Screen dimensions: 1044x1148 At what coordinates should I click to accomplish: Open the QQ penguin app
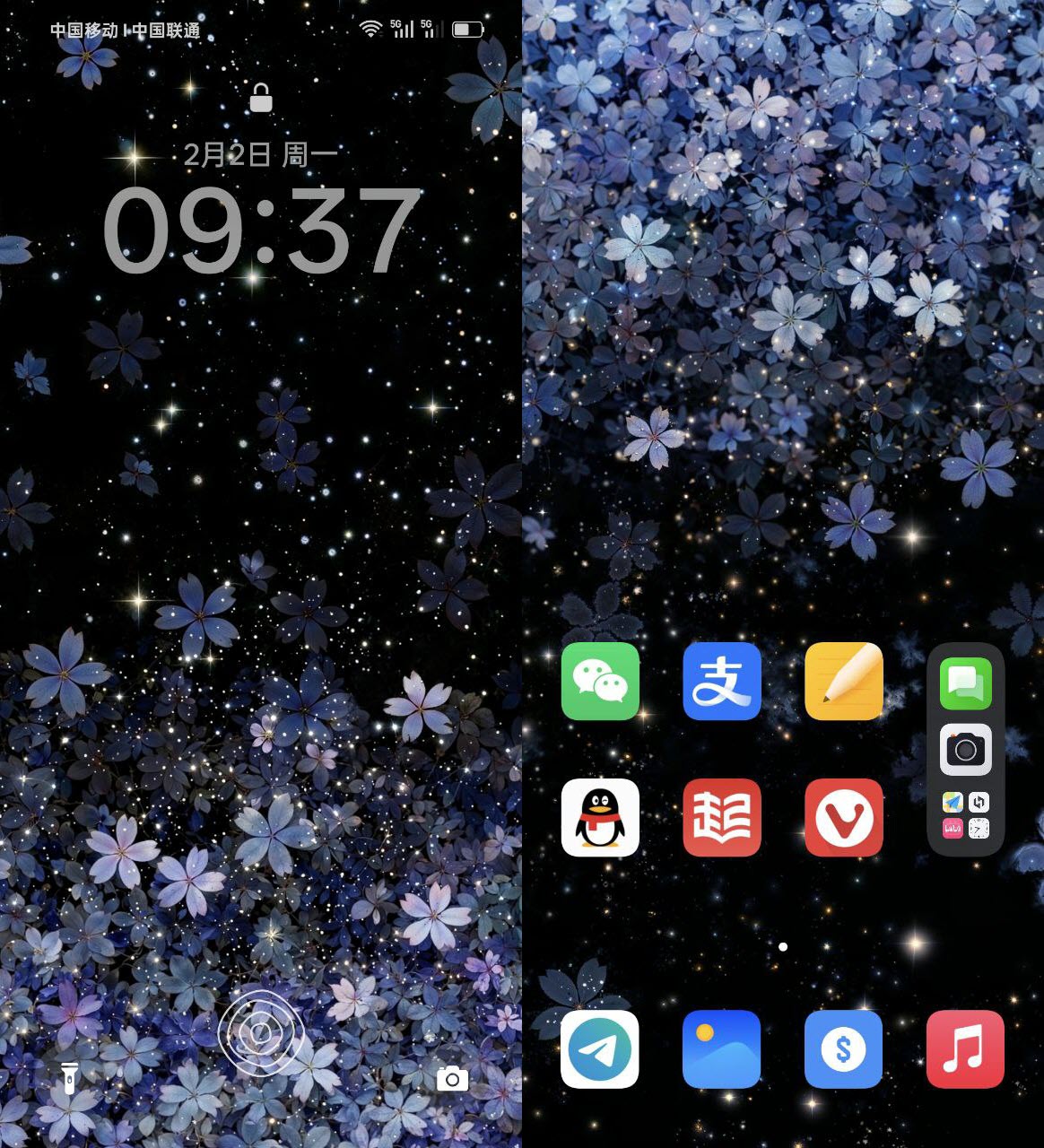coord(600,817)
